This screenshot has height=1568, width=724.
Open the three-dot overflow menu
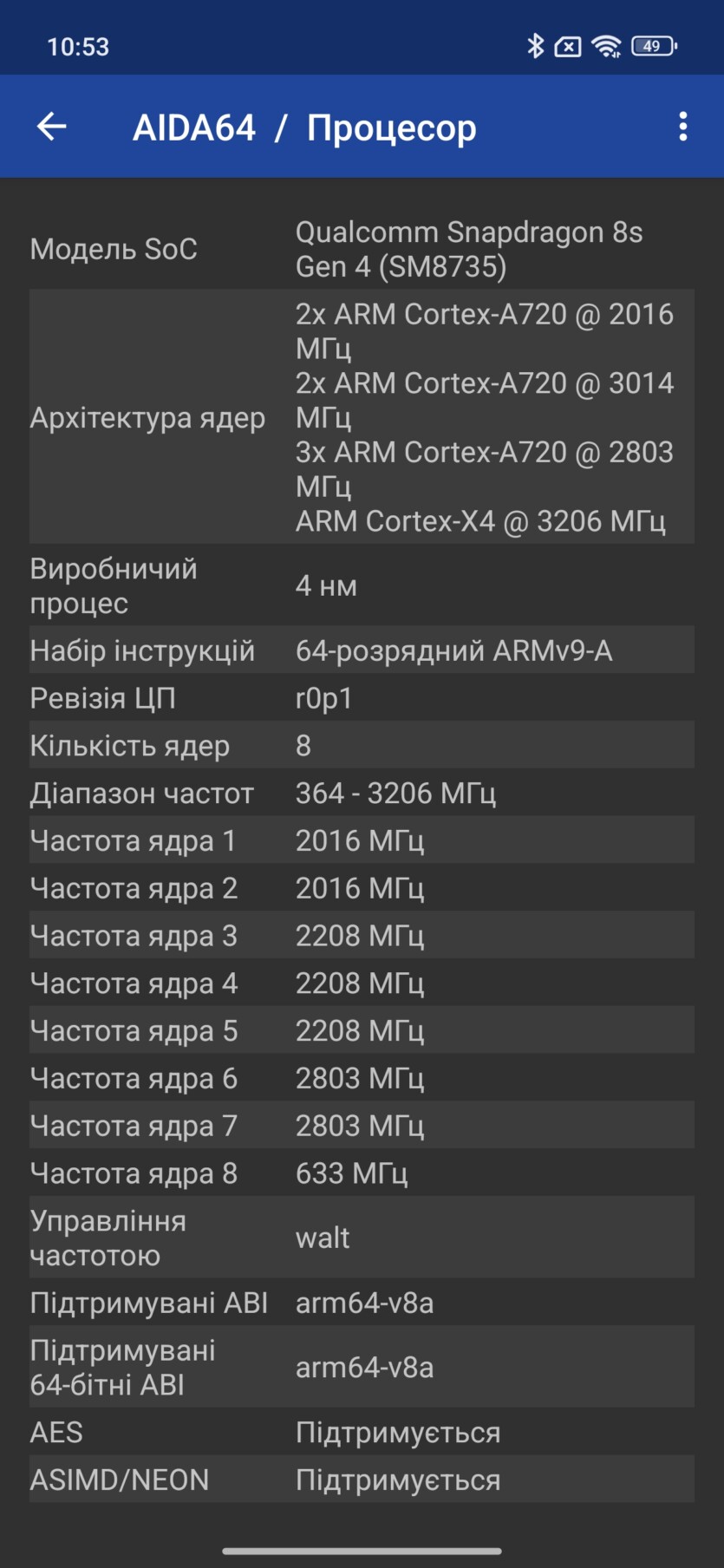click(x=683, y=127)
